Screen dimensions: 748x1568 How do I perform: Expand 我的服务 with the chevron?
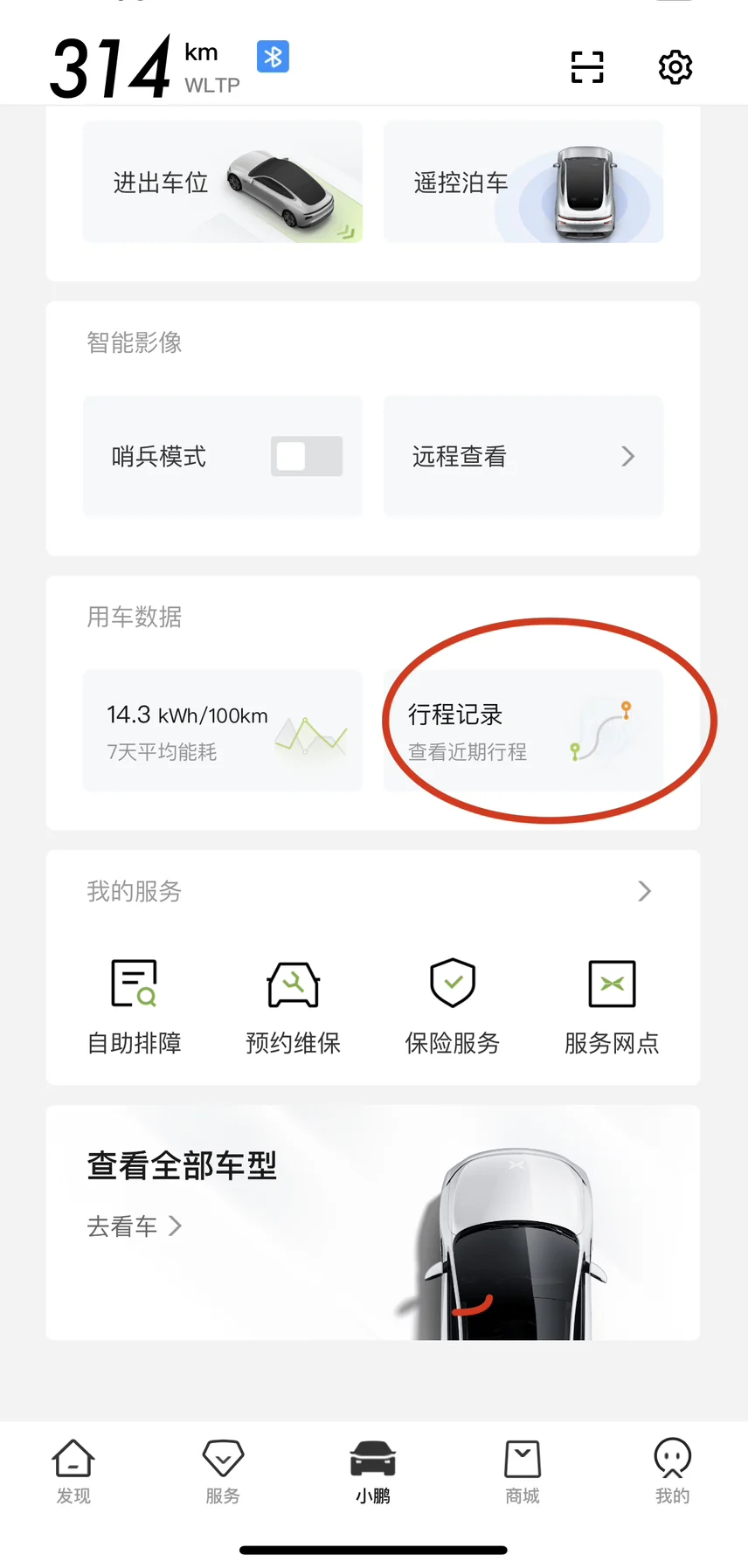click(x=645, y=891)
